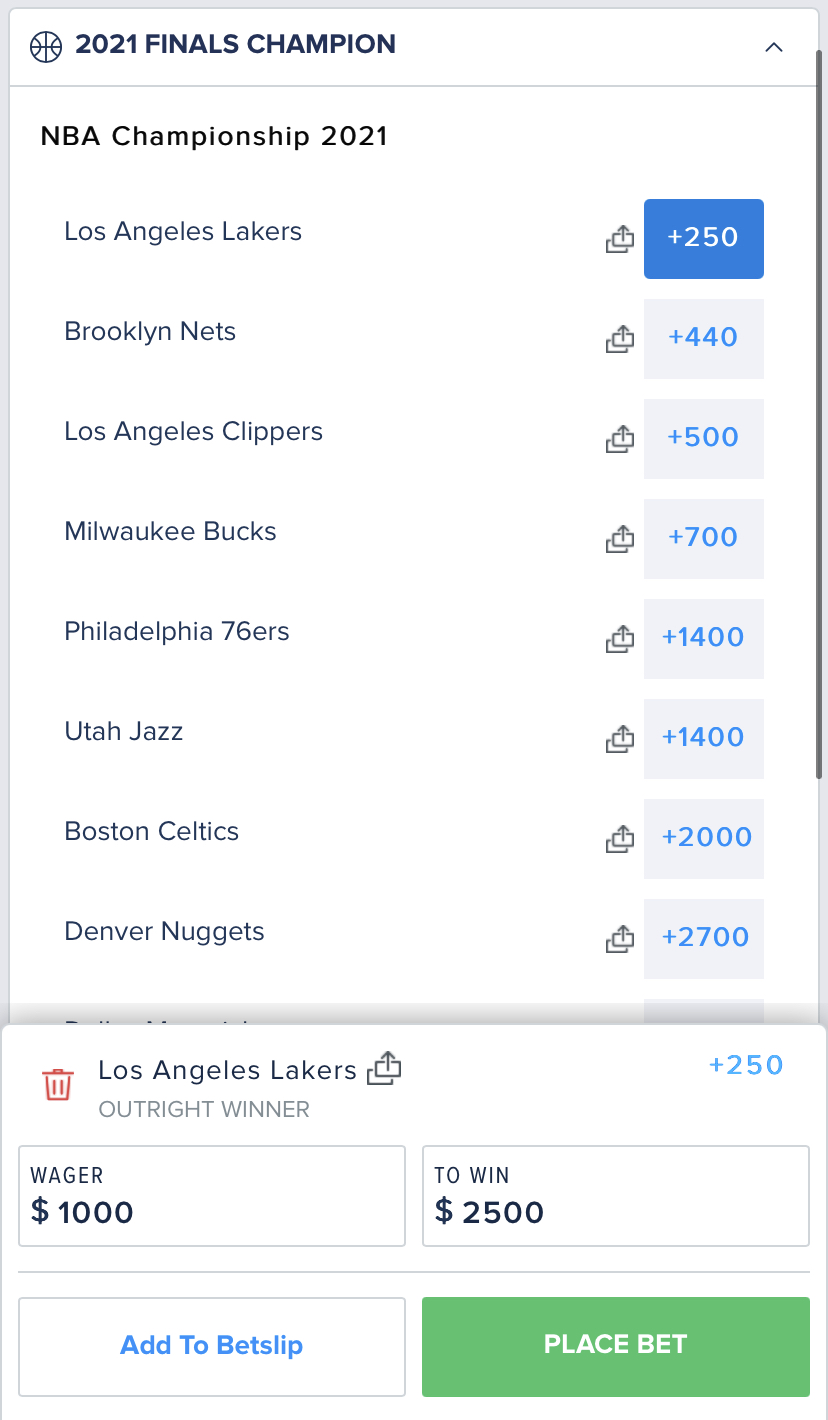This screenshot has height=1420, width=828.
Task: Remove Lakers bet with the trash icon
Action: tap(57, 1084)
